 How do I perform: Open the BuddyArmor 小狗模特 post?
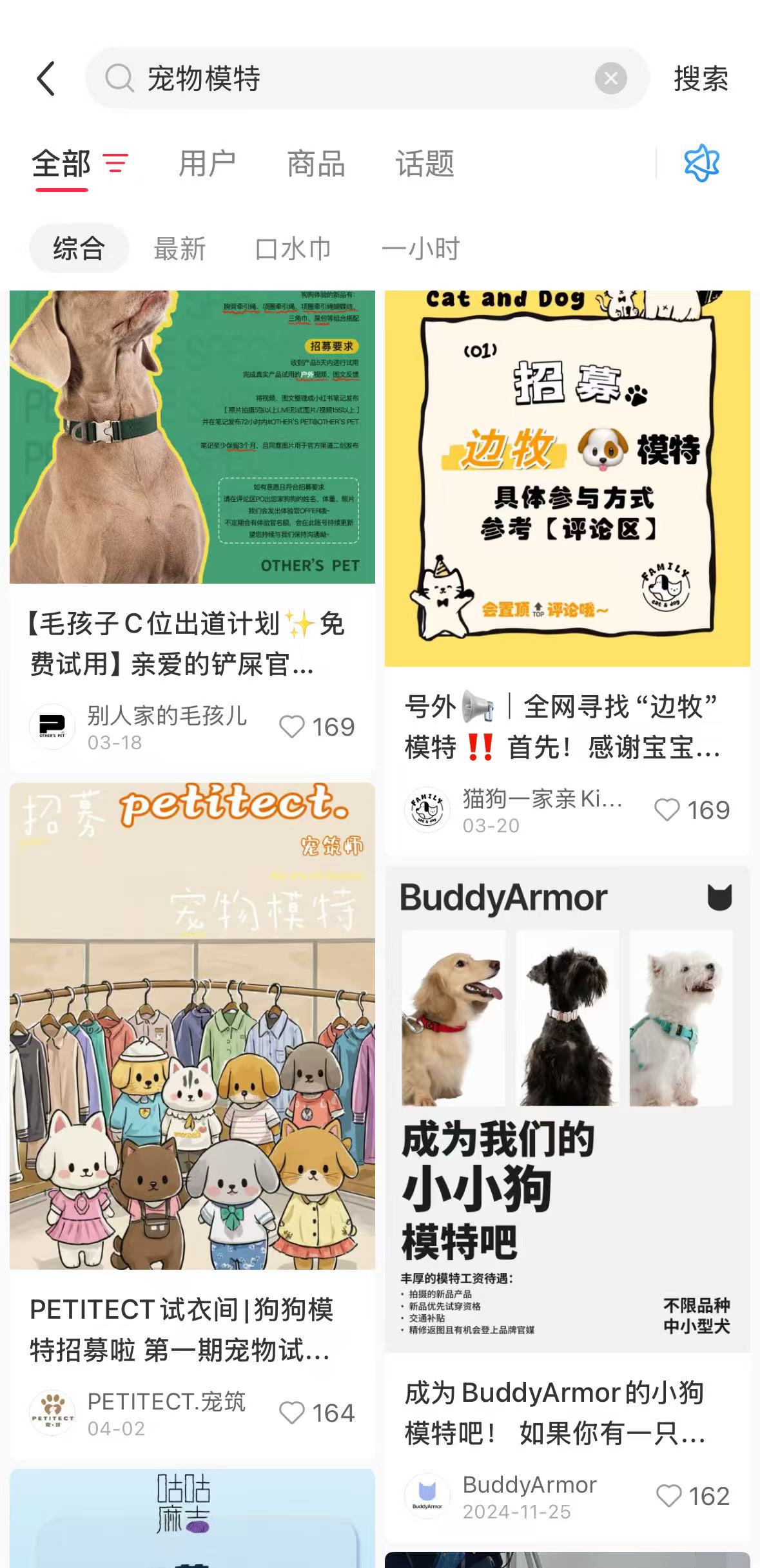click(x=567, y=1413)
